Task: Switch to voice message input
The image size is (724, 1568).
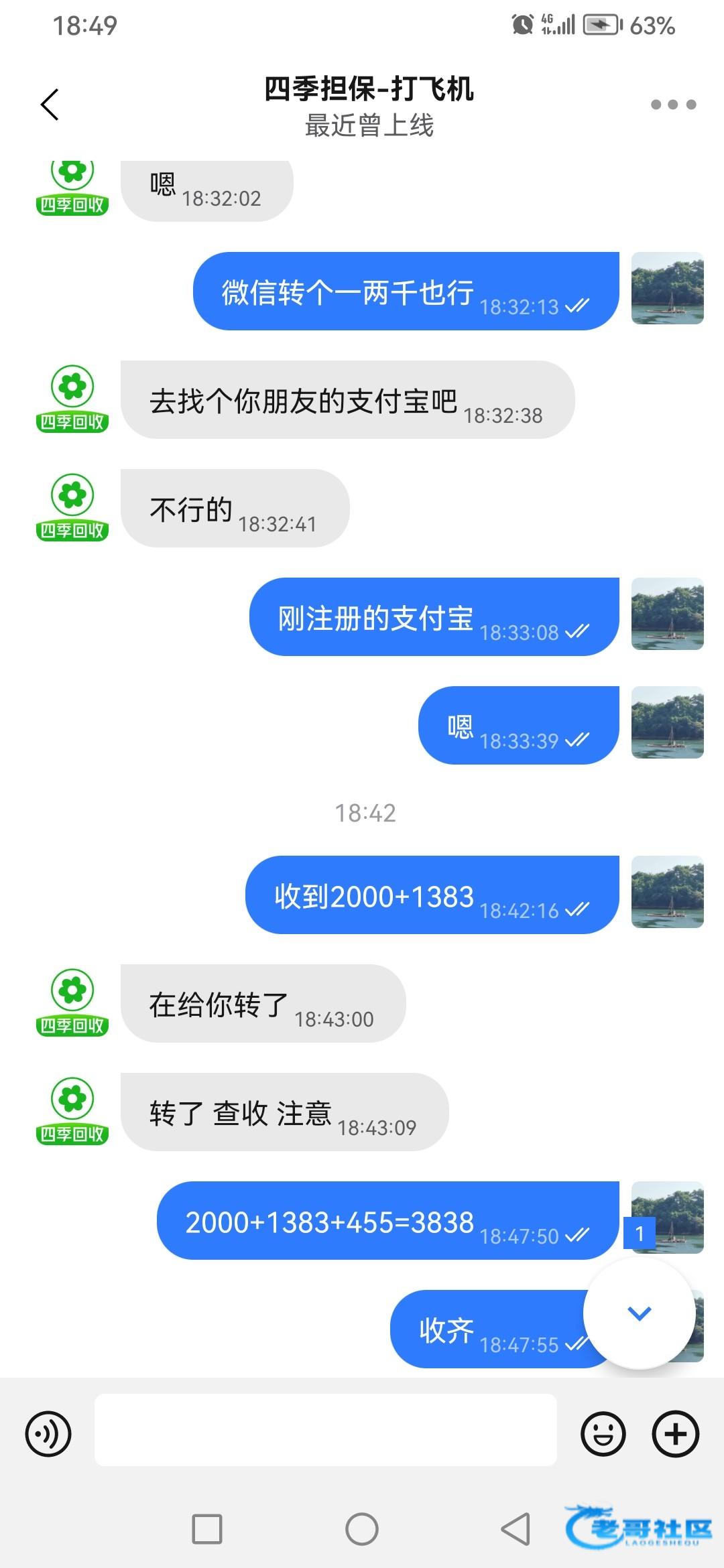Action: (x=48, y=1434)
